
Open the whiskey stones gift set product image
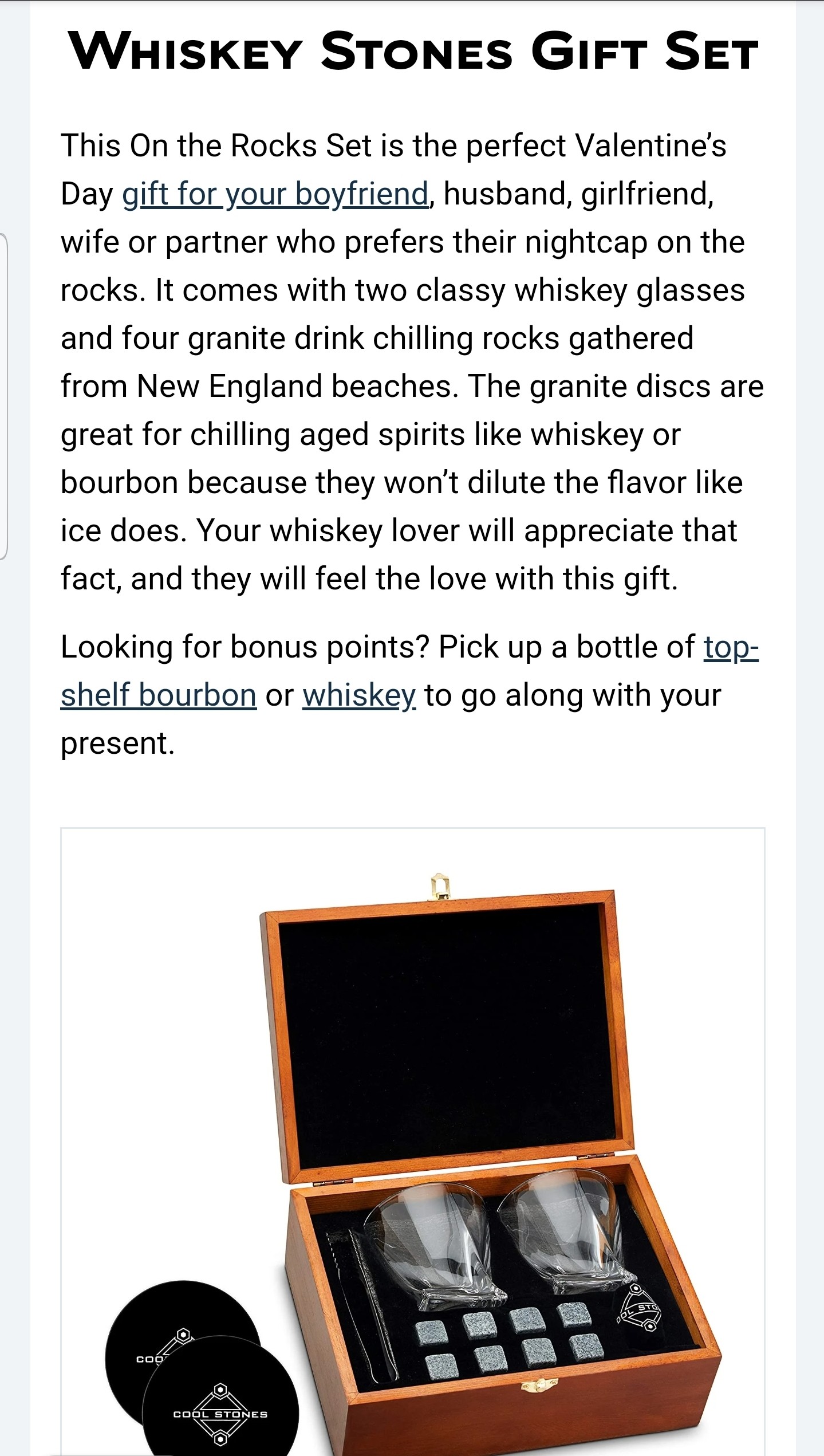point(412,1146)
